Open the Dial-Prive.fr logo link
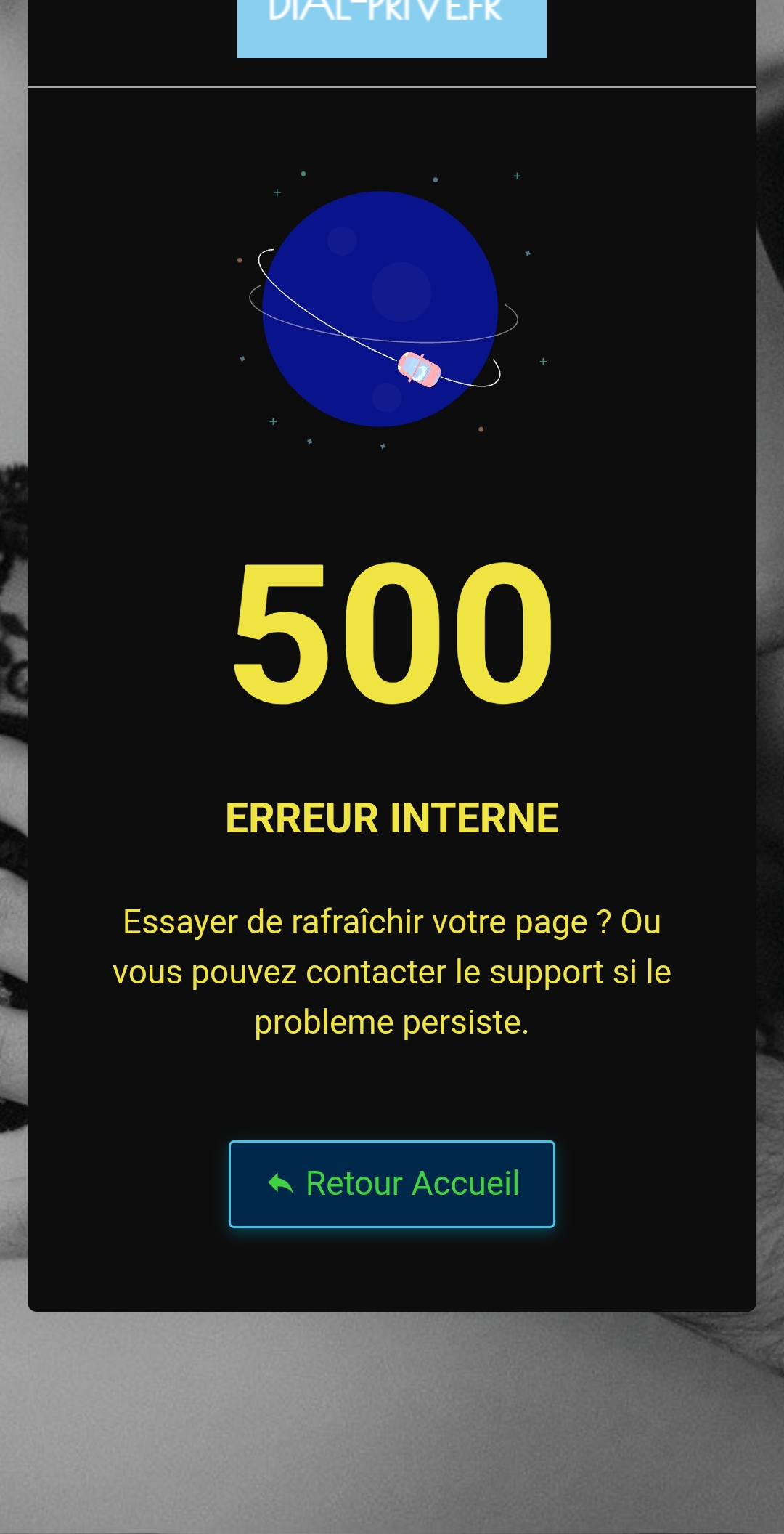Viewport: 784px width, 1534px height. coord(391,23)
